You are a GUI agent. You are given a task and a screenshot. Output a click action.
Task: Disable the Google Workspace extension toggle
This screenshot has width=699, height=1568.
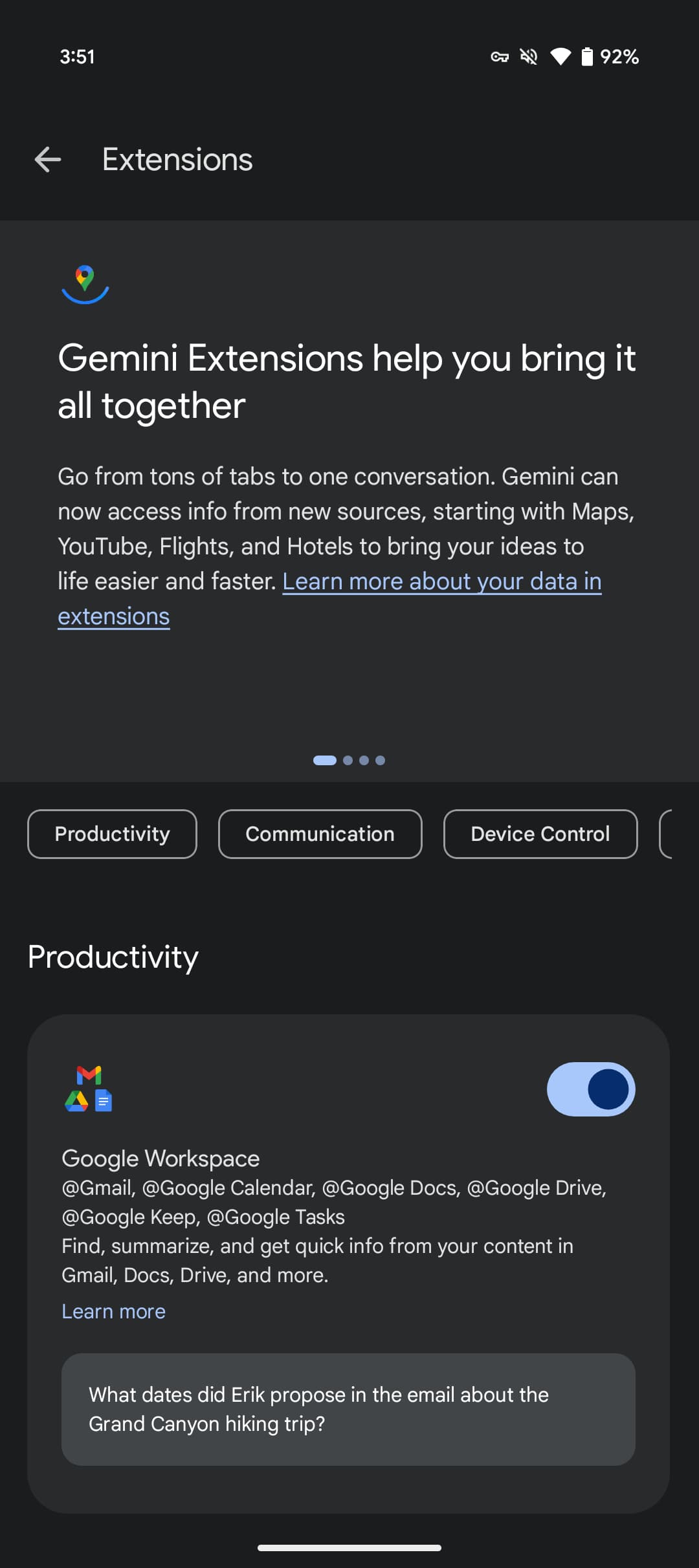pyautogui.click(x=591, y=1089)
